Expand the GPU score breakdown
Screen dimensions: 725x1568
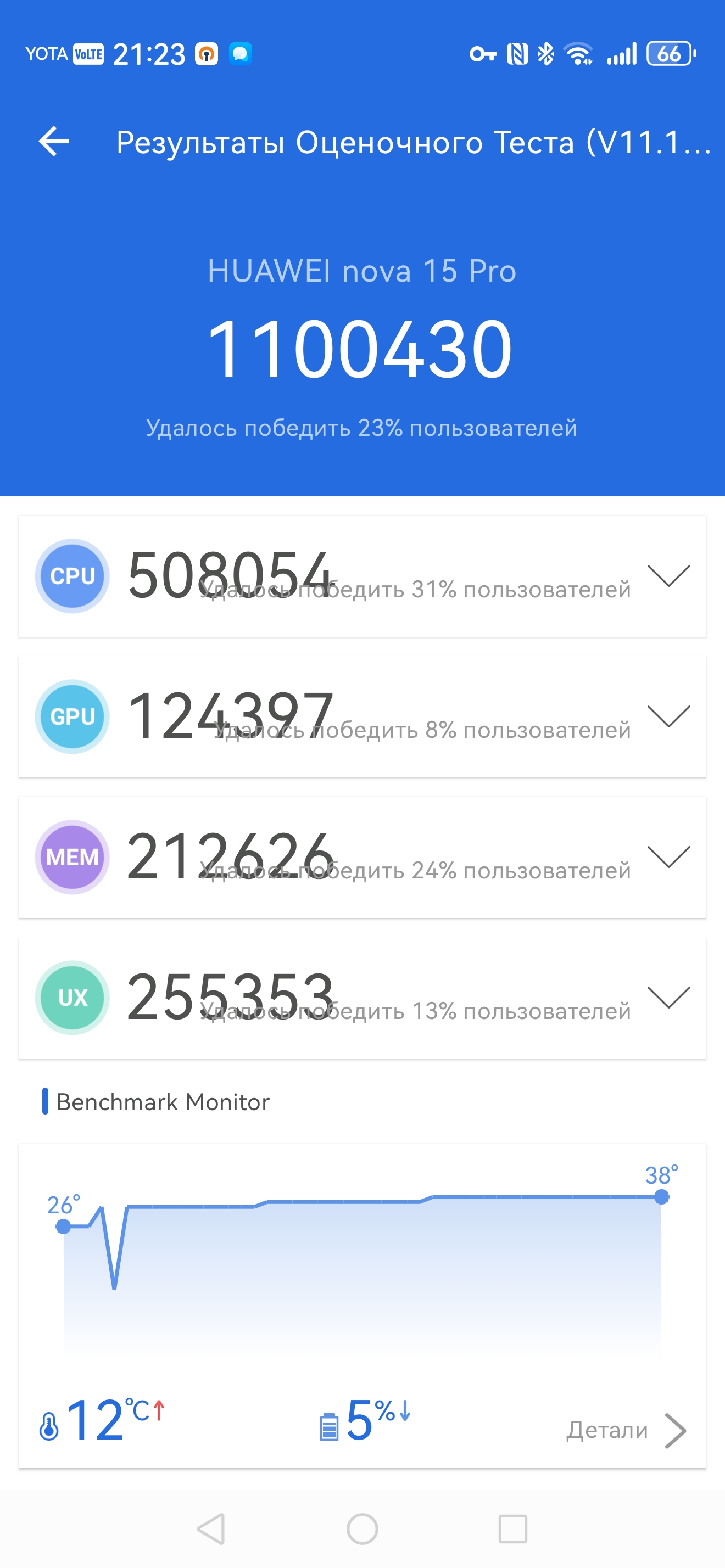(x=668, y=716)
